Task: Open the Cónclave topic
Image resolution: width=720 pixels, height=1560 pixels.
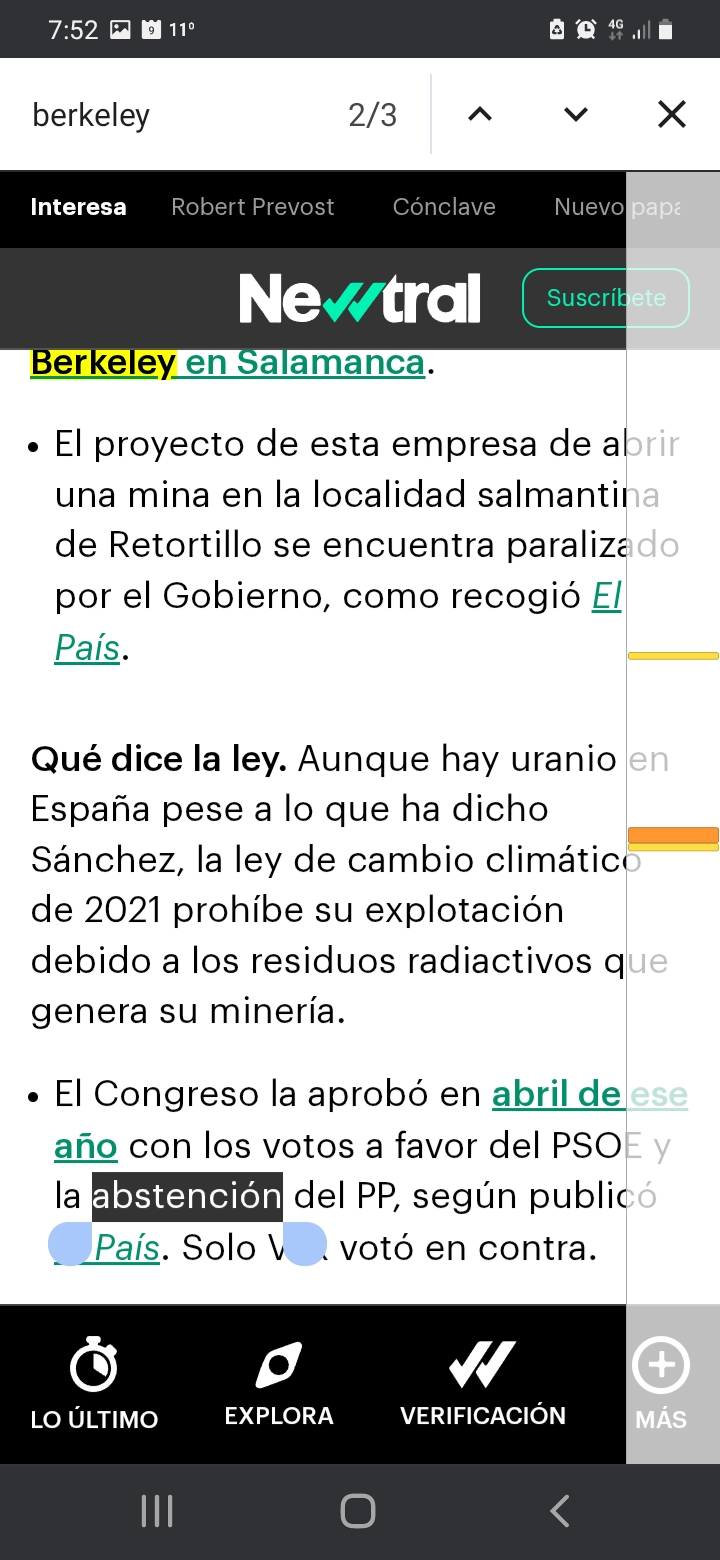Action: (444, 207)
